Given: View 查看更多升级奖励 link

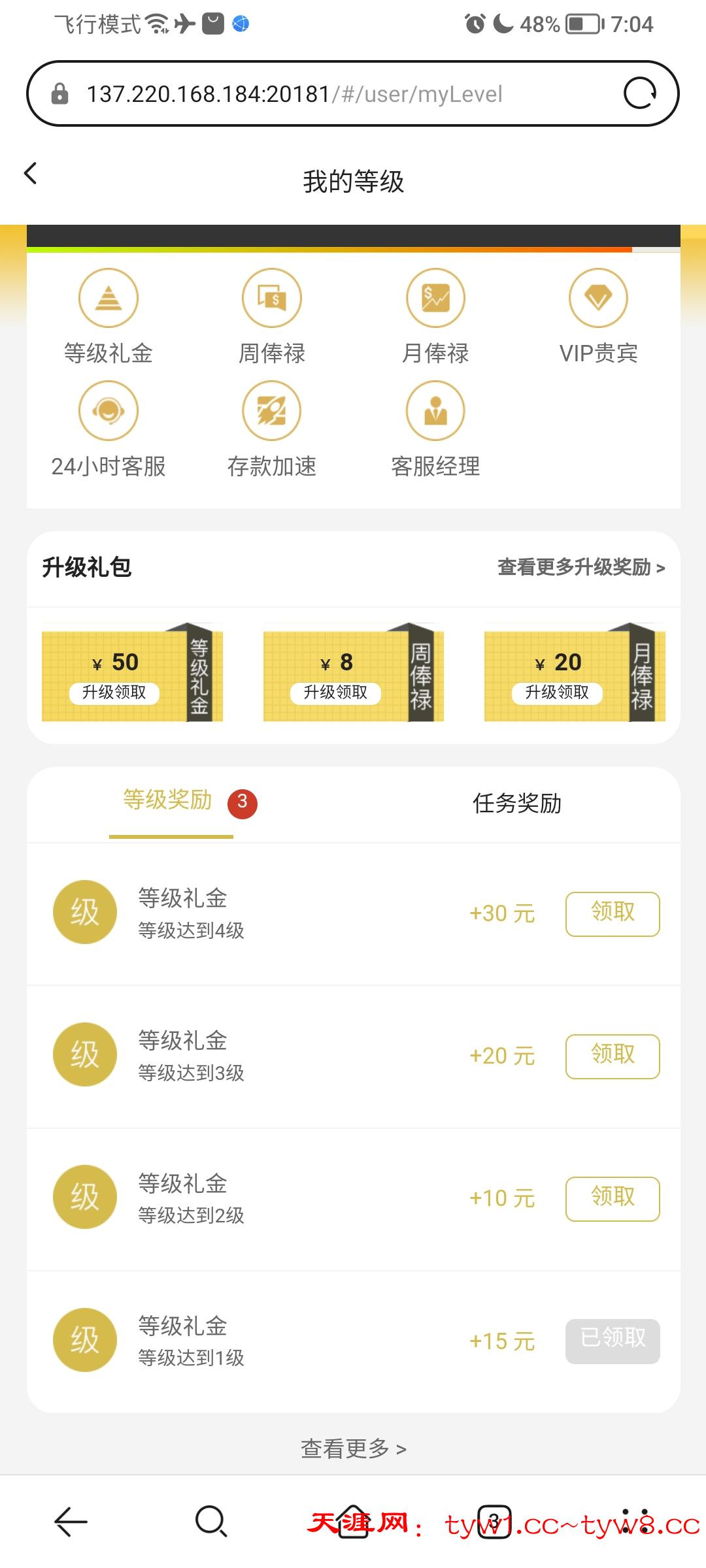Looking at the screenshot, I should pyautogui.click(x=580, y=567).
